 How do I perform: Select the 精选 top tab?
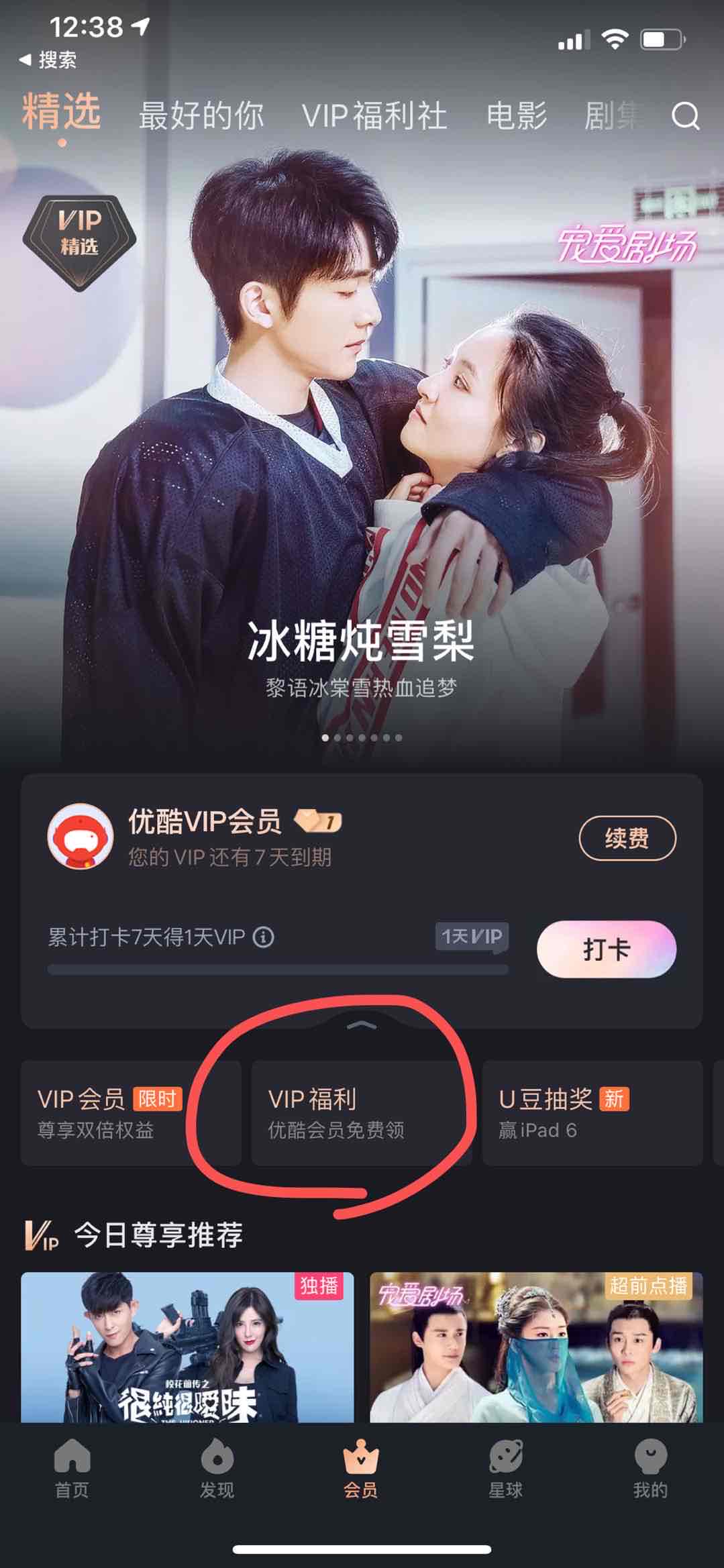tap(62, 113)
